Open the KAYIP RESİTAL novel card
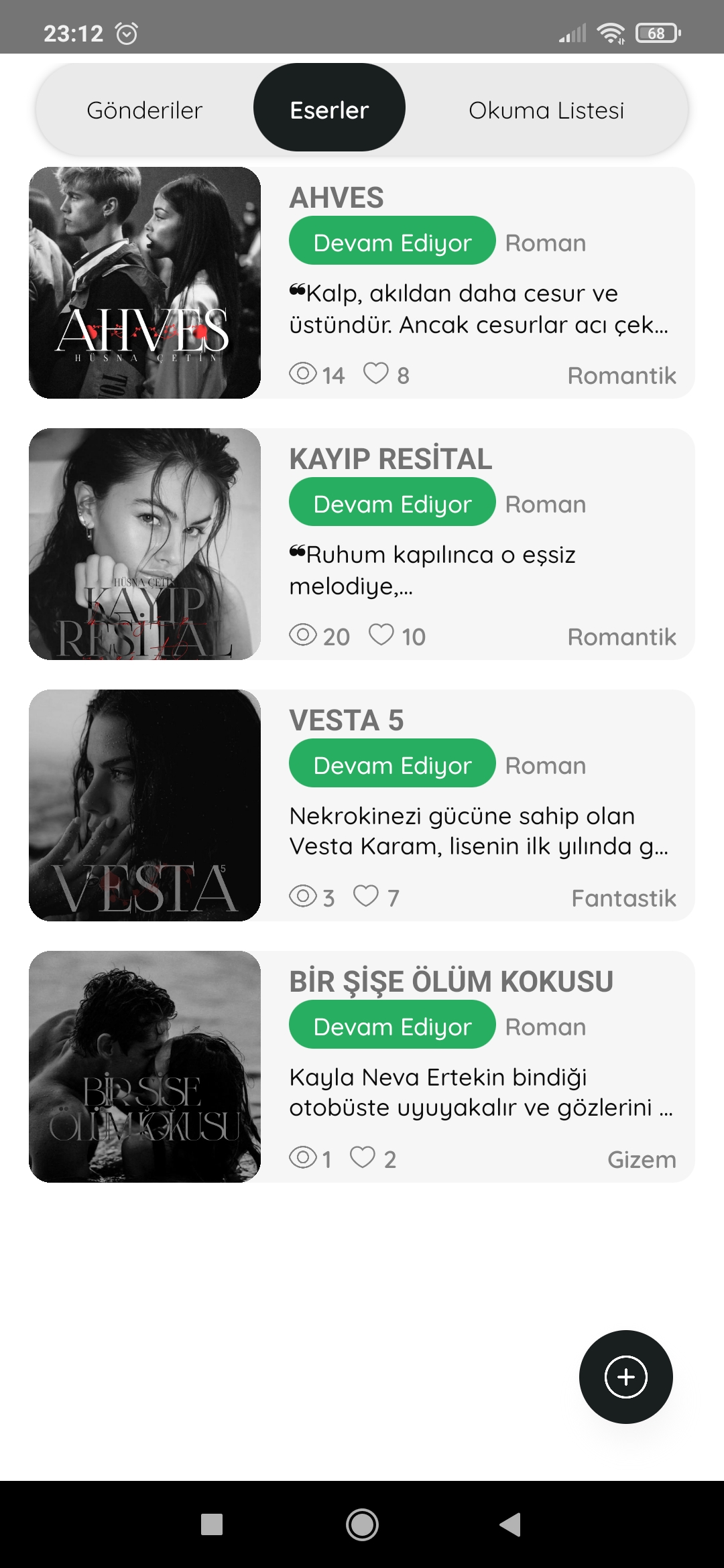 (362, 544)
